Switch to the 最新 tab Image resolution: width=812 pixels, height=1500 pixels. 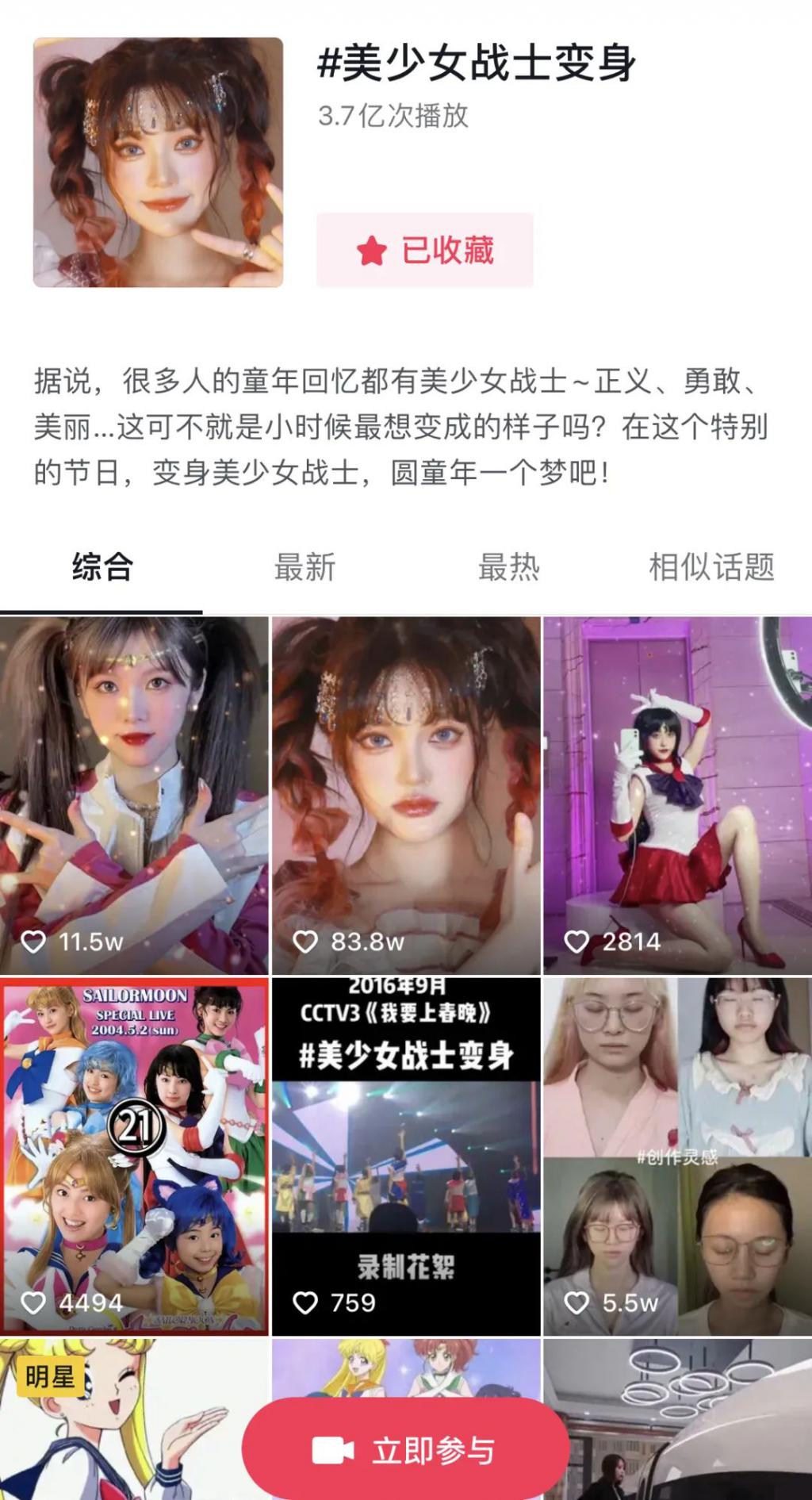(x=304, y=567)
